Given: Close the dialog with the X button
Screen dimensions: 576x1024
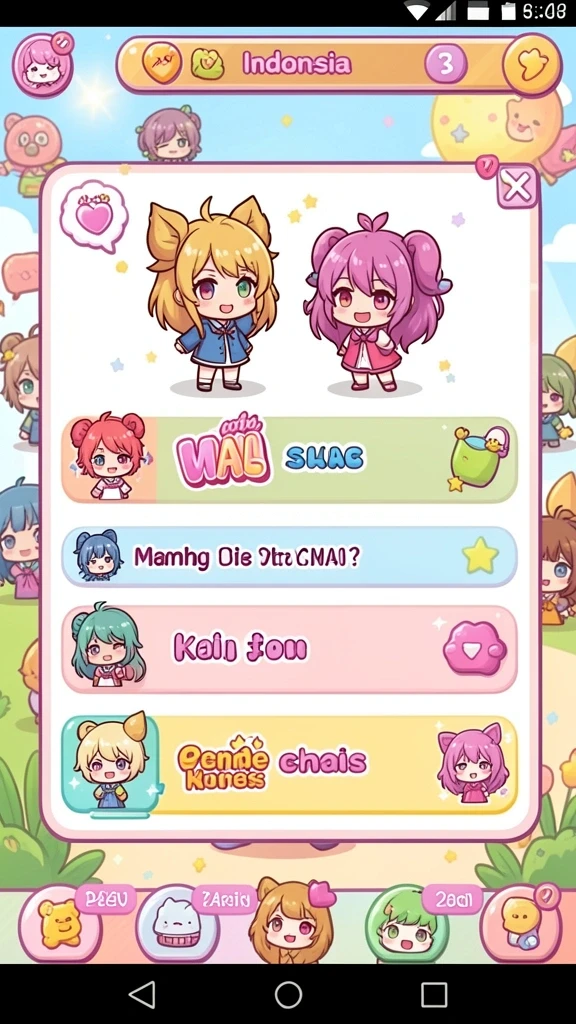Looking at the screenshot, I should 517,188.
